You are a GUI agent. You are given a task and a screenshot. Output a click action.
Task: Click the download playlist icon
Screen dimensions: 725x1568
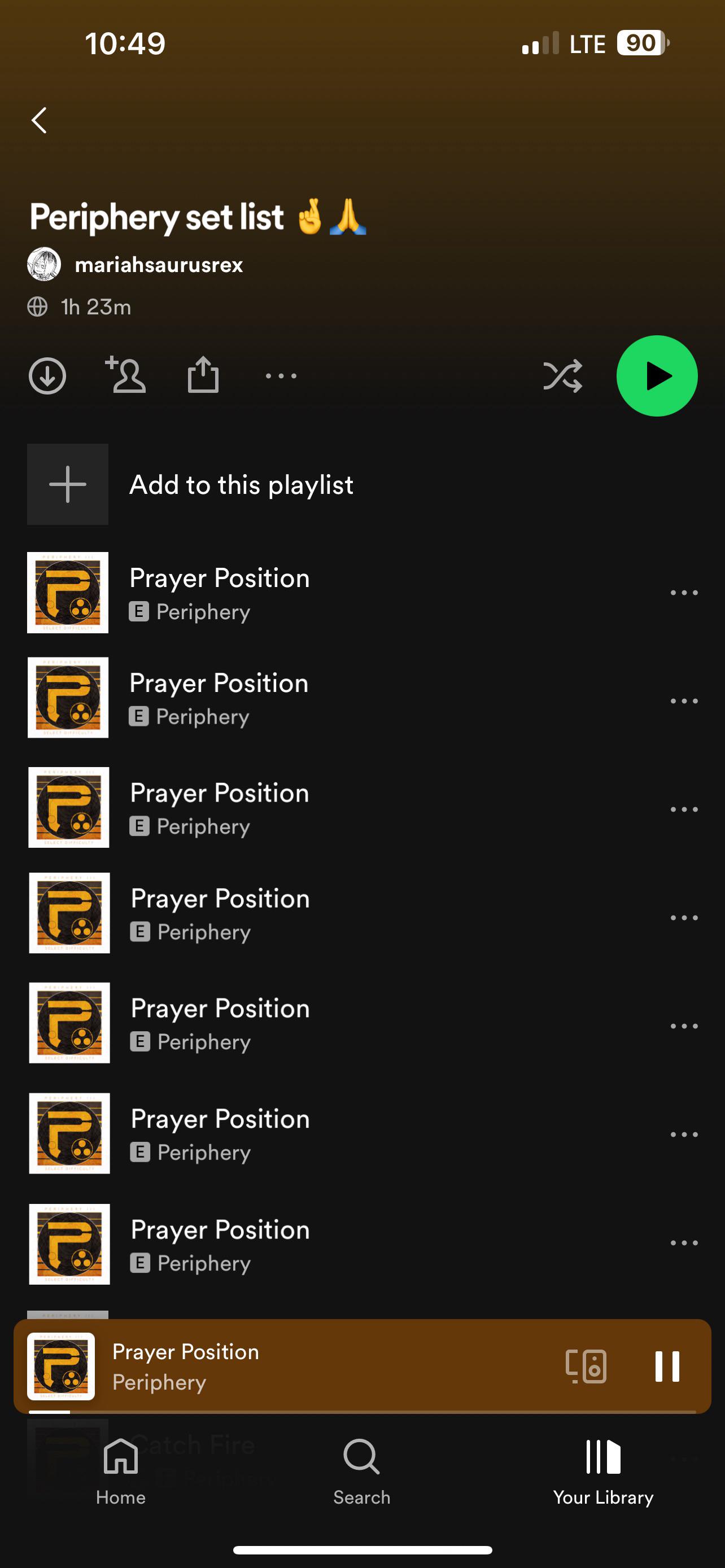click(47, 375)
